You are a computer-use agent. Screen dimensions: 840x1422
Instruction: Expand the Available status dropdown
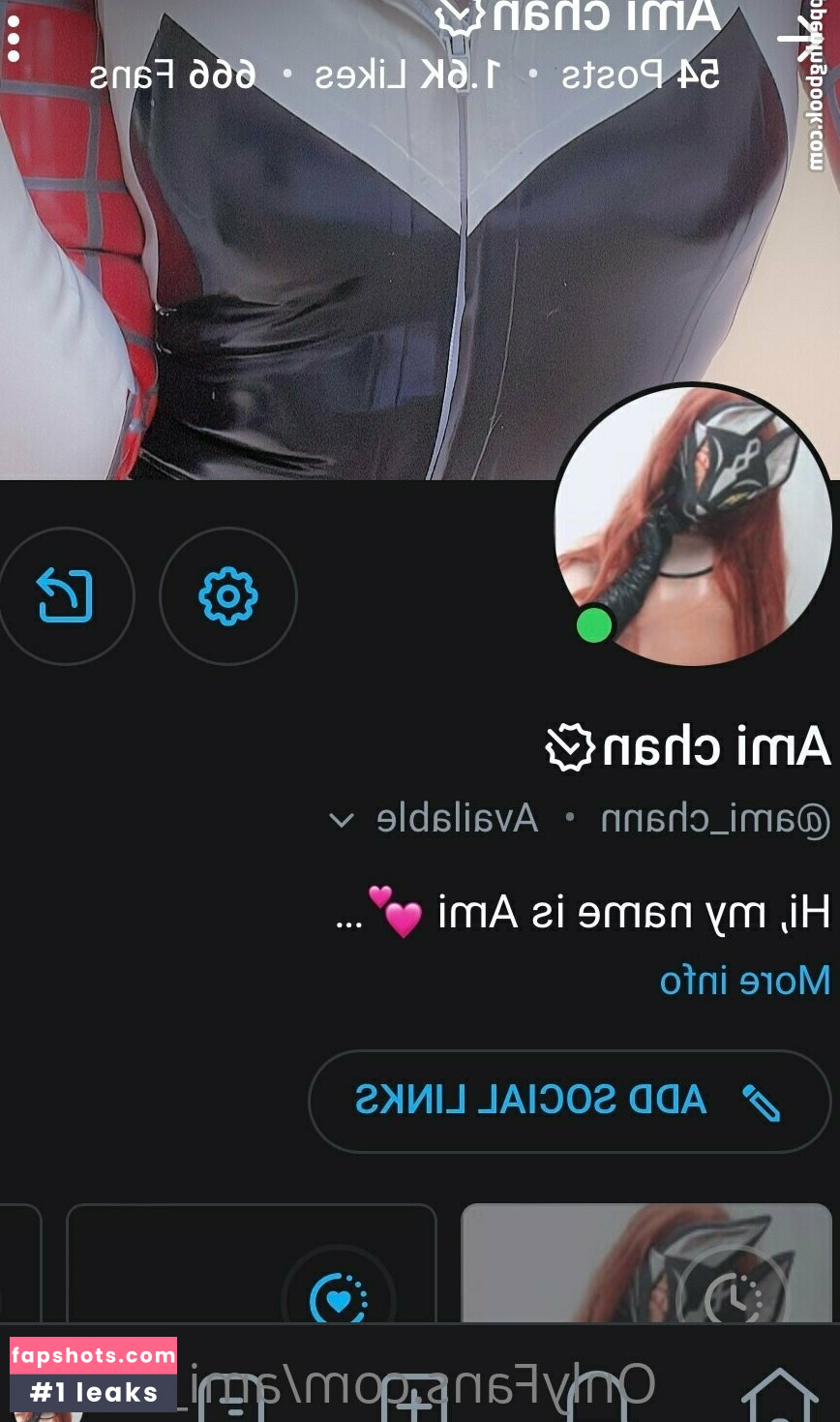(342, 821)
